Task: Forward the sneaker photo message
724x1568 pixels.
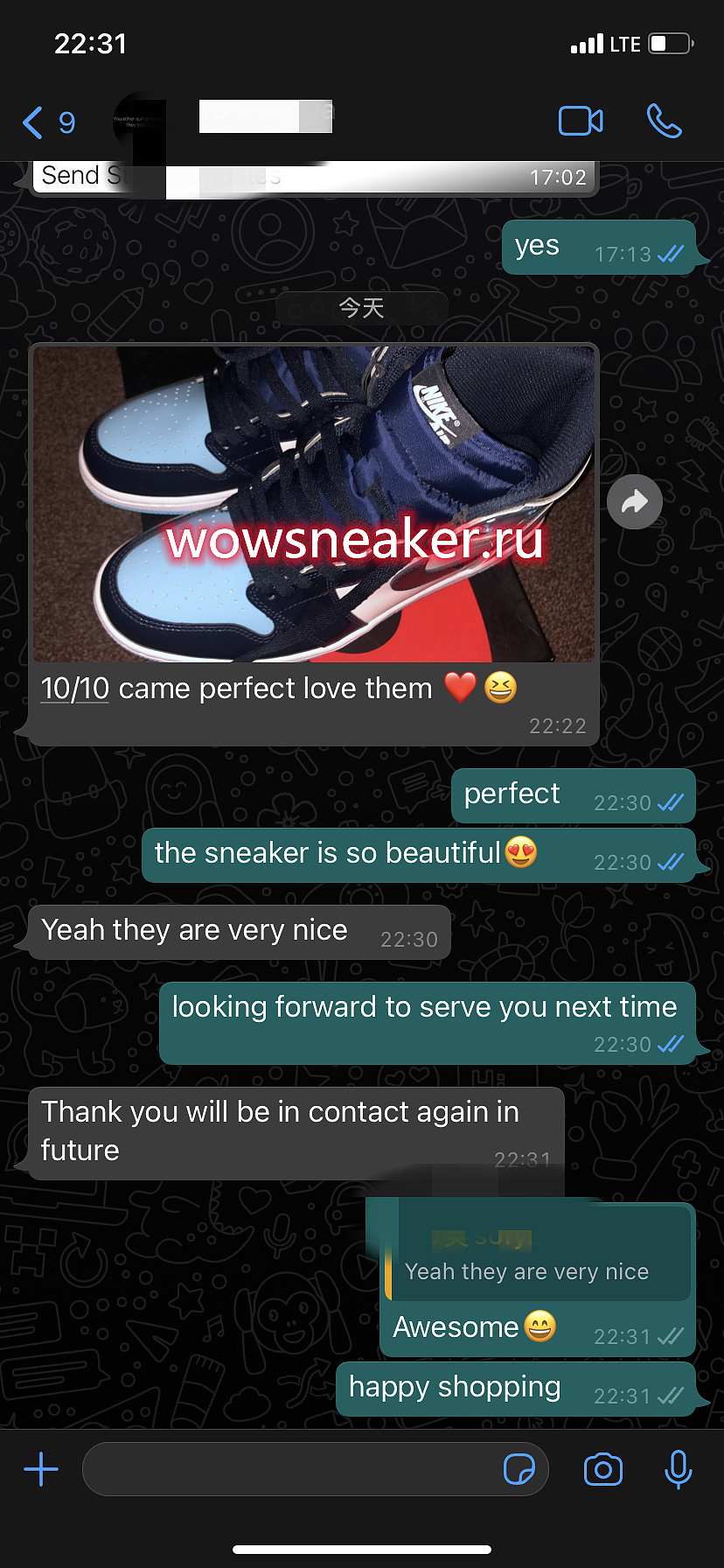Action: click(x=634, y=501)
